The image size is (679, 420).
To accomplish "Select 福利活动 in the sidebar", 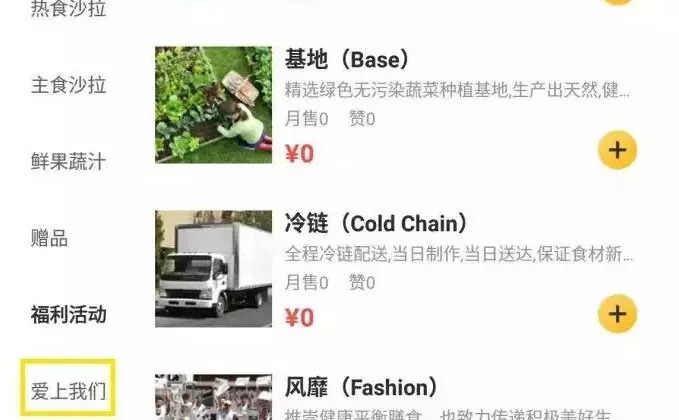I will coord(68,314).
